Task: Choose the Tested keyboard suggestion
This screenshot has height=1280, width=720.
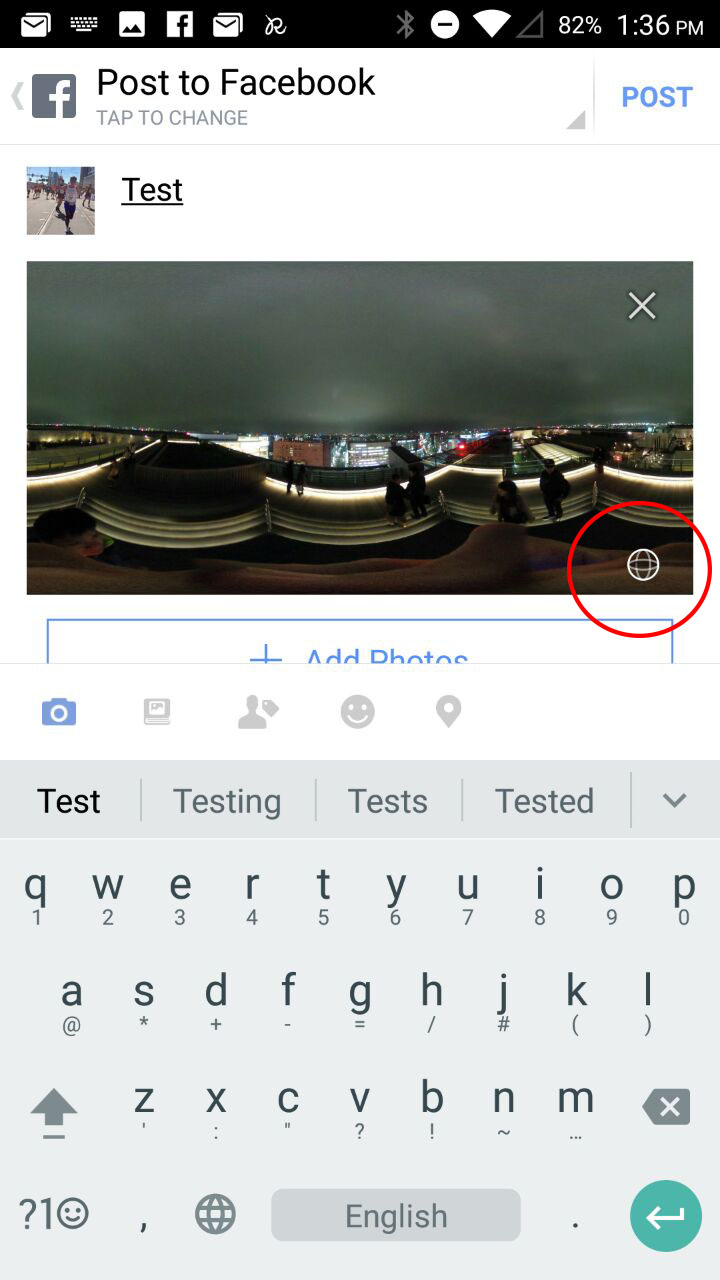Action: click(545, 801)
